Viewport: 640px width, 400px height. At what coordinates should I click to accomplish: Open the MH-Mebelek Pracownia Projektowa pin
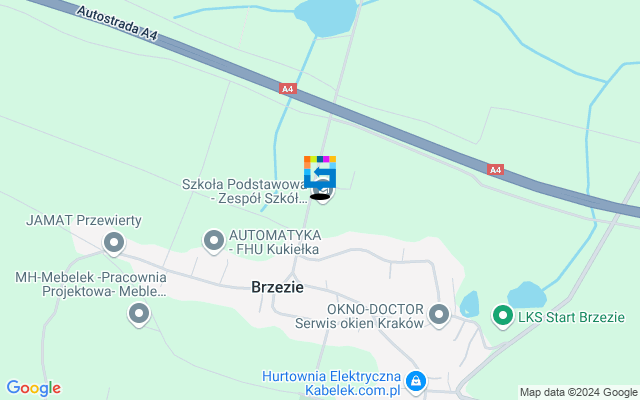(139, 315)
